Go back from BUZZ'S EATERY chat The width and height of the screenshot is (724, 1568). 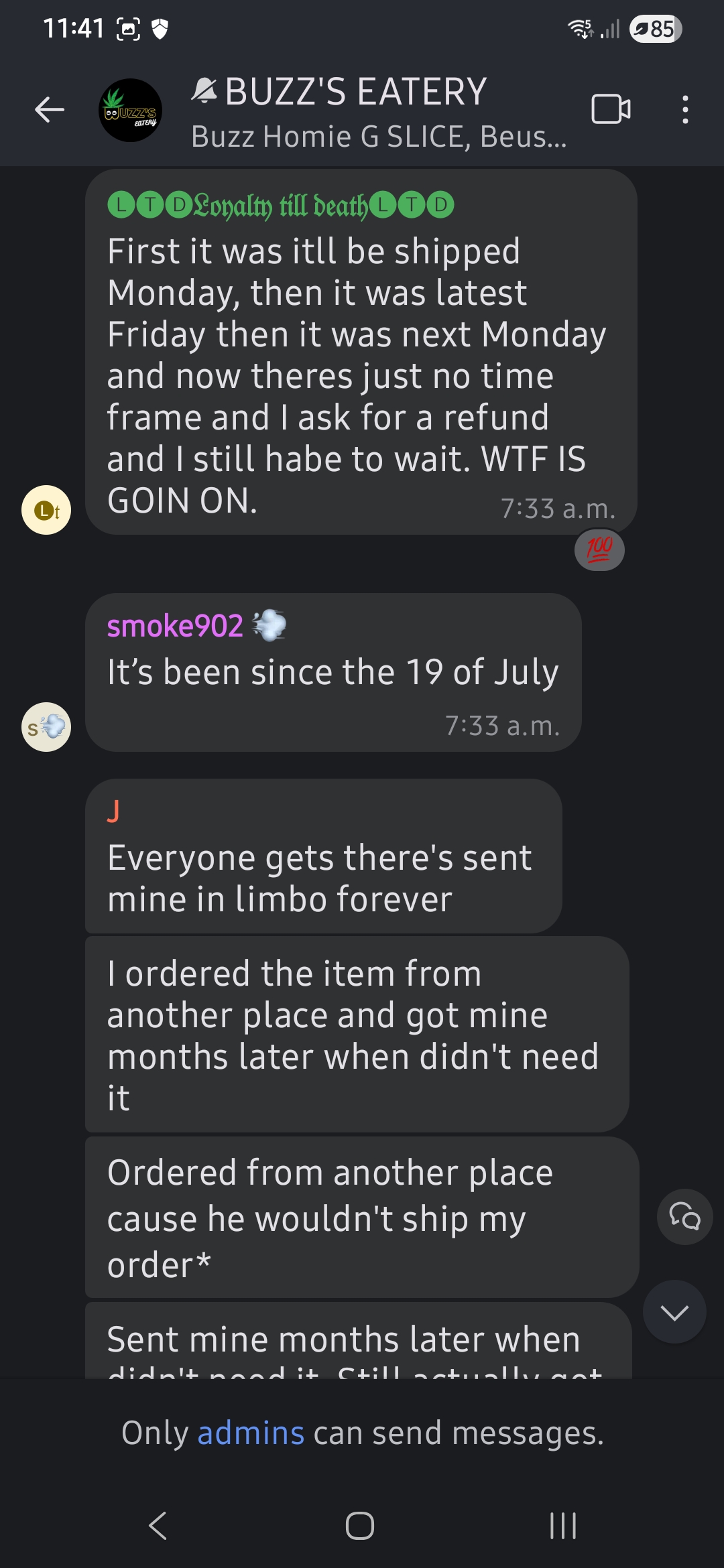50,110
